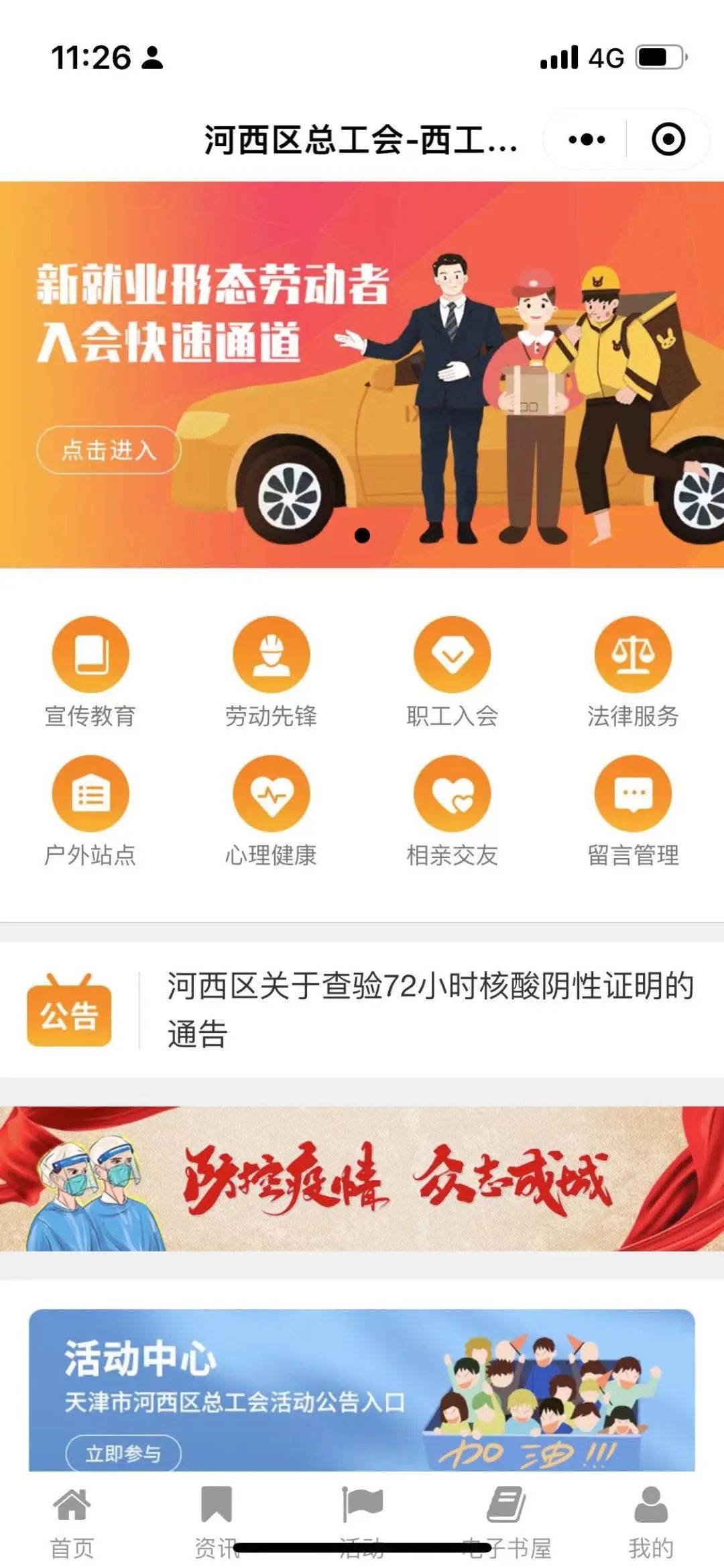
Task: Switch to the 电子书屋 tab
Action: (506, 1522)
